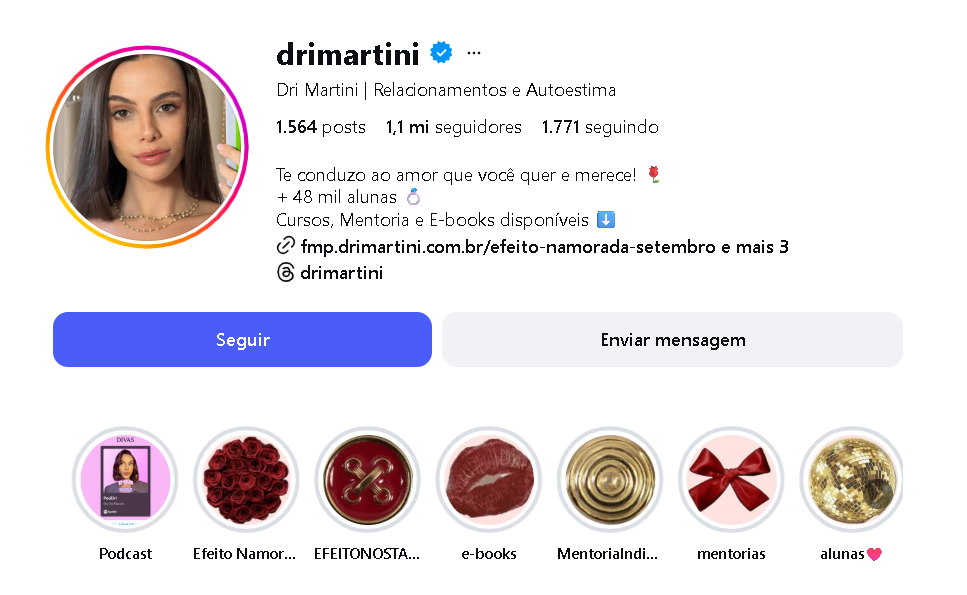Viewport: 967px width, 595px height.
Task: Open the 1,1 mi seguidores list
Action: click(453, 127)
